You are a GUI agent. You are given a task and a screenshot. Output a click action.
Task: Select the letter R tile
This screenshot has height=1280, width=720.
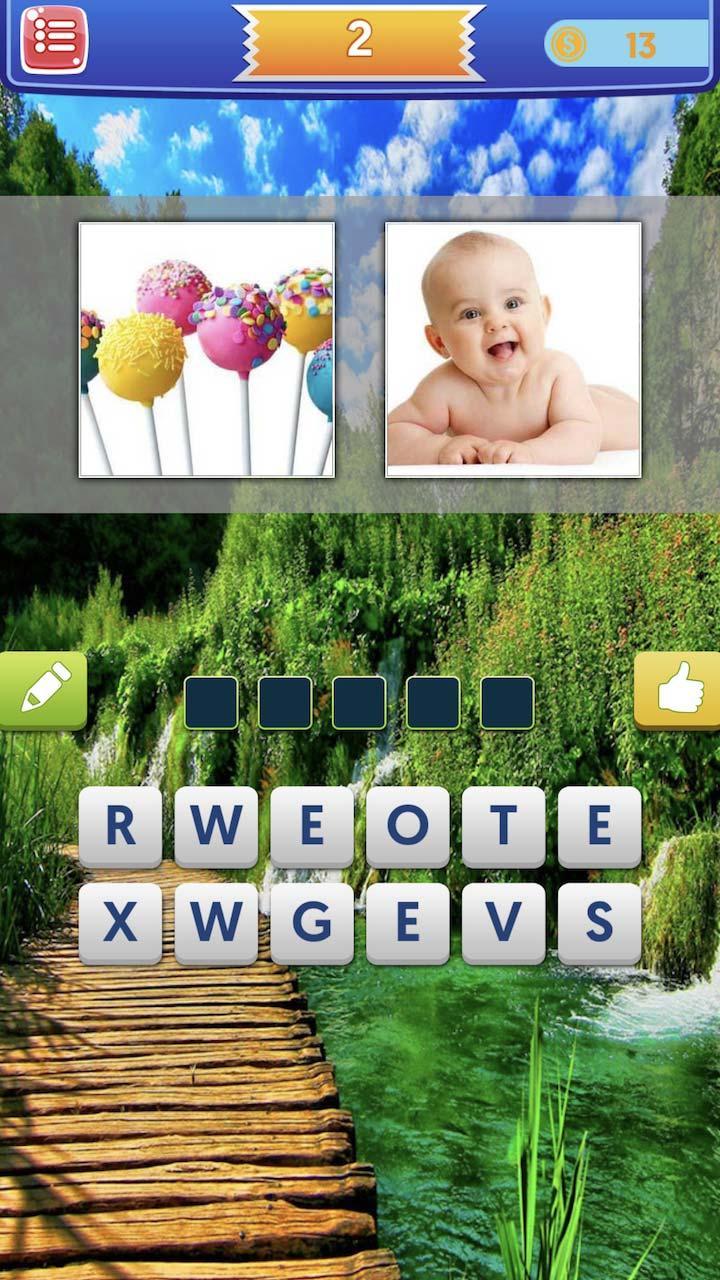click(x=120, y=826)
